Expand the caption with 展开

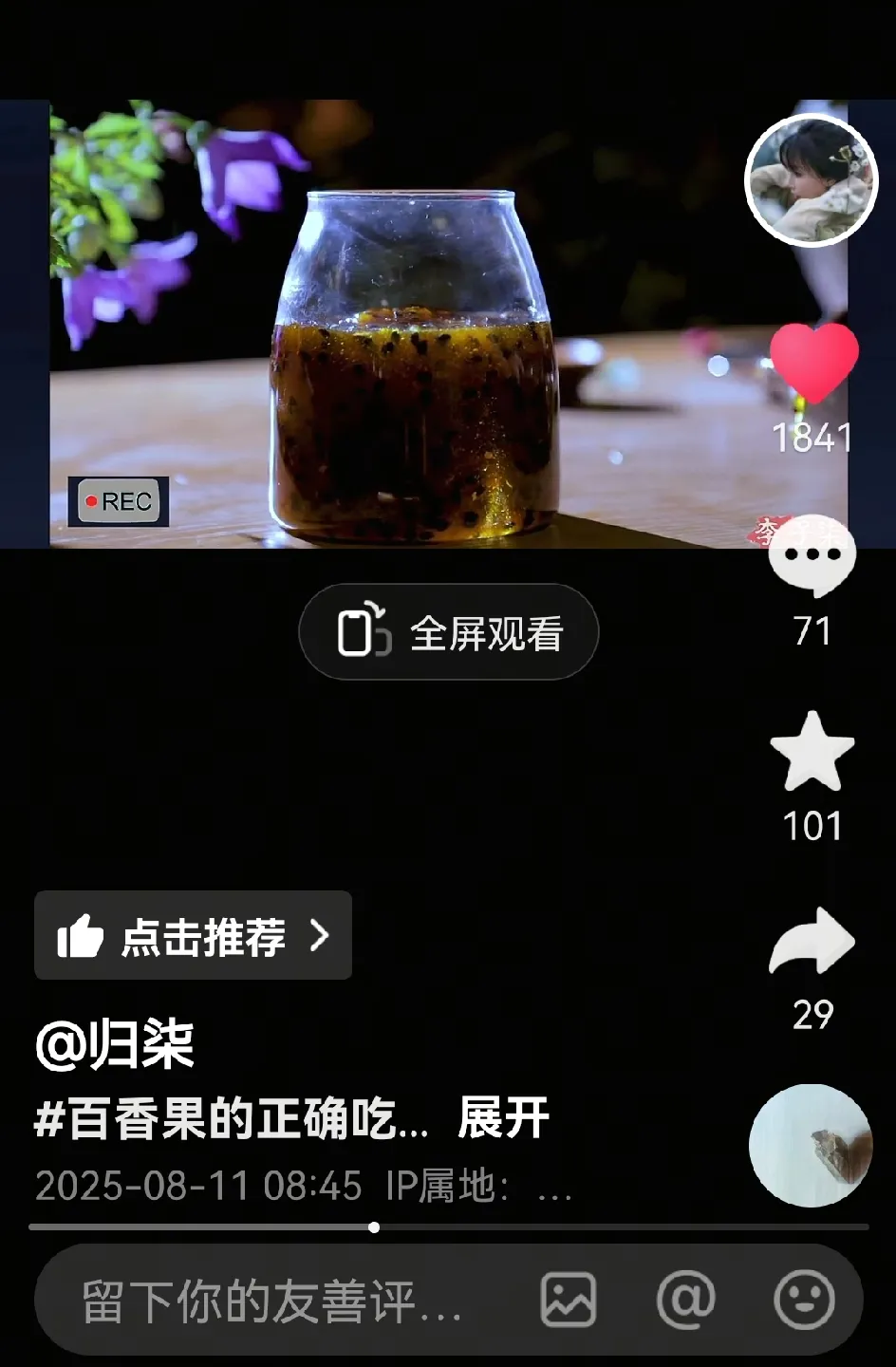point(503,1118)
